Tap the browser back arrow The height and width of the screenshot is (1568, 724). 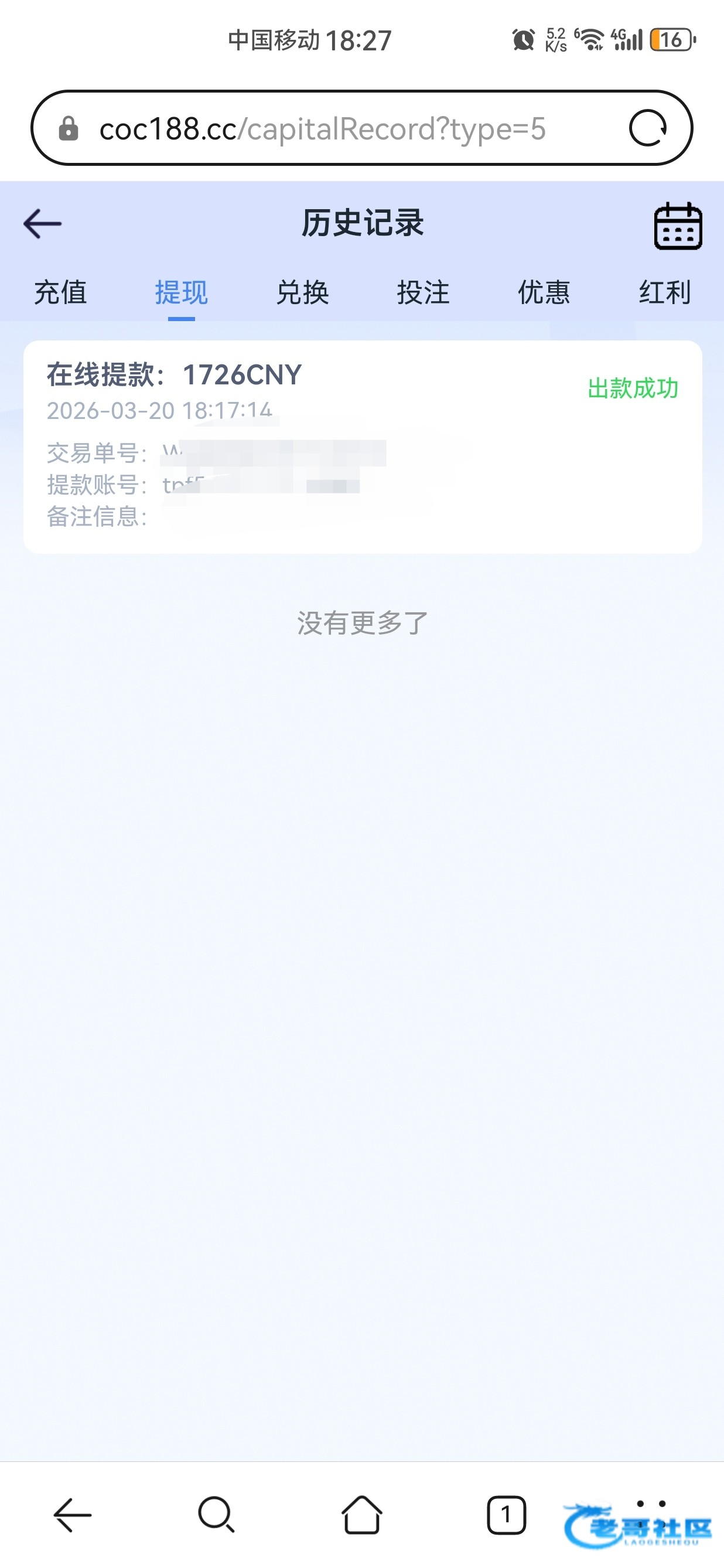pos(73,1515)
